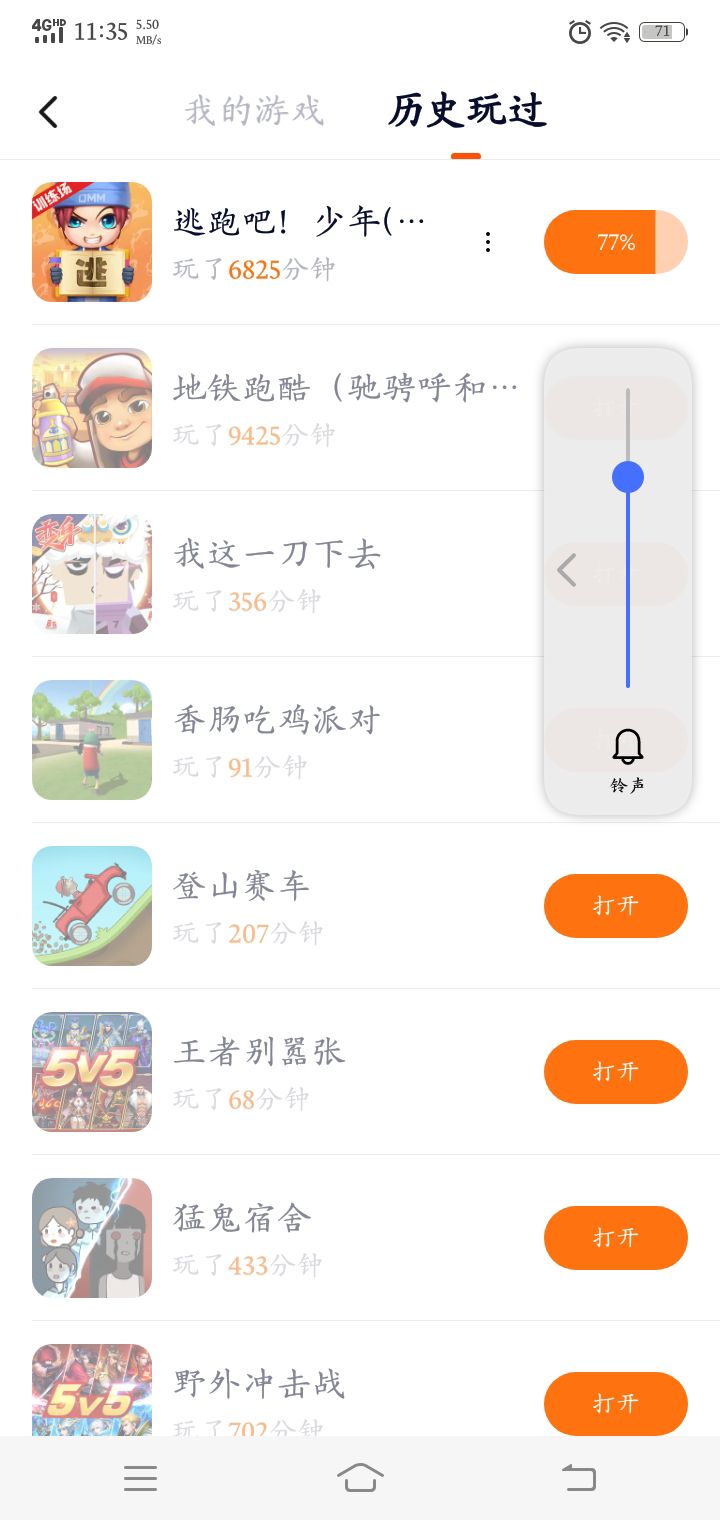Open the 地铁跑酷 game entry
This screenshot has width=720, height=1520.
click(300, 408)
